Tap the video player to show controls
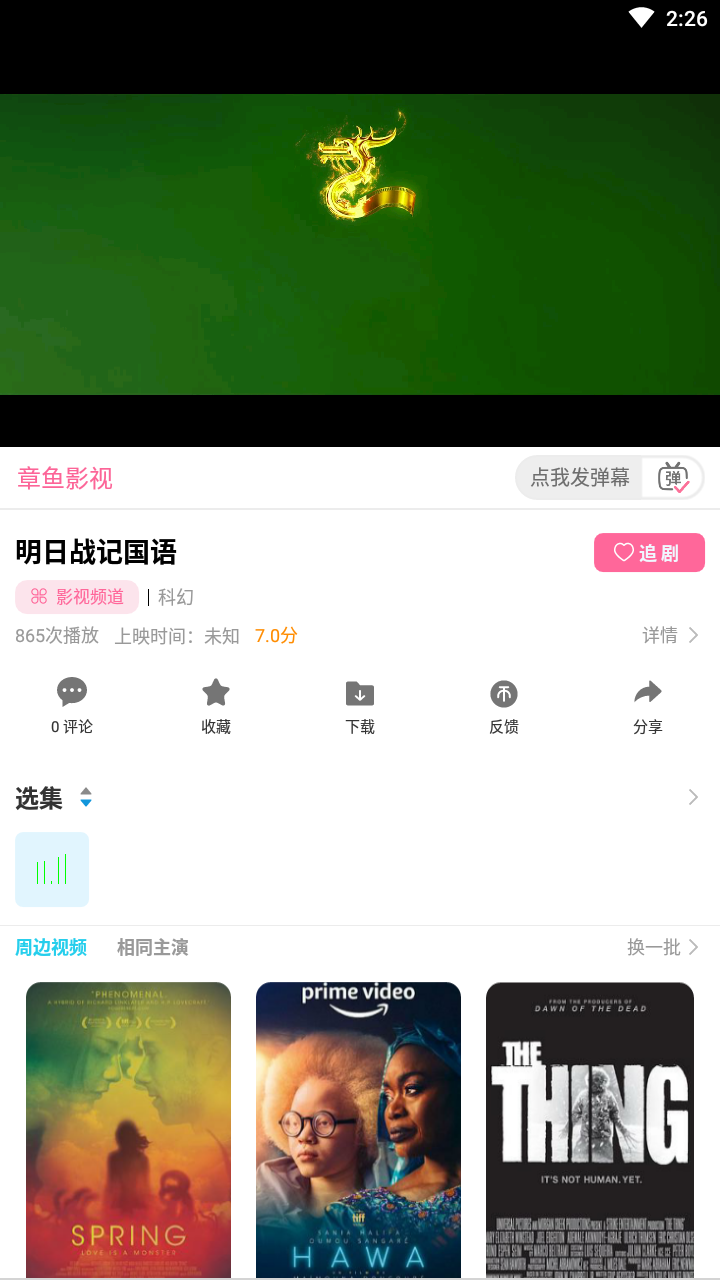The height and width of the screenshot is (1280, 720). pyautogui.click(x=360, y=244)
